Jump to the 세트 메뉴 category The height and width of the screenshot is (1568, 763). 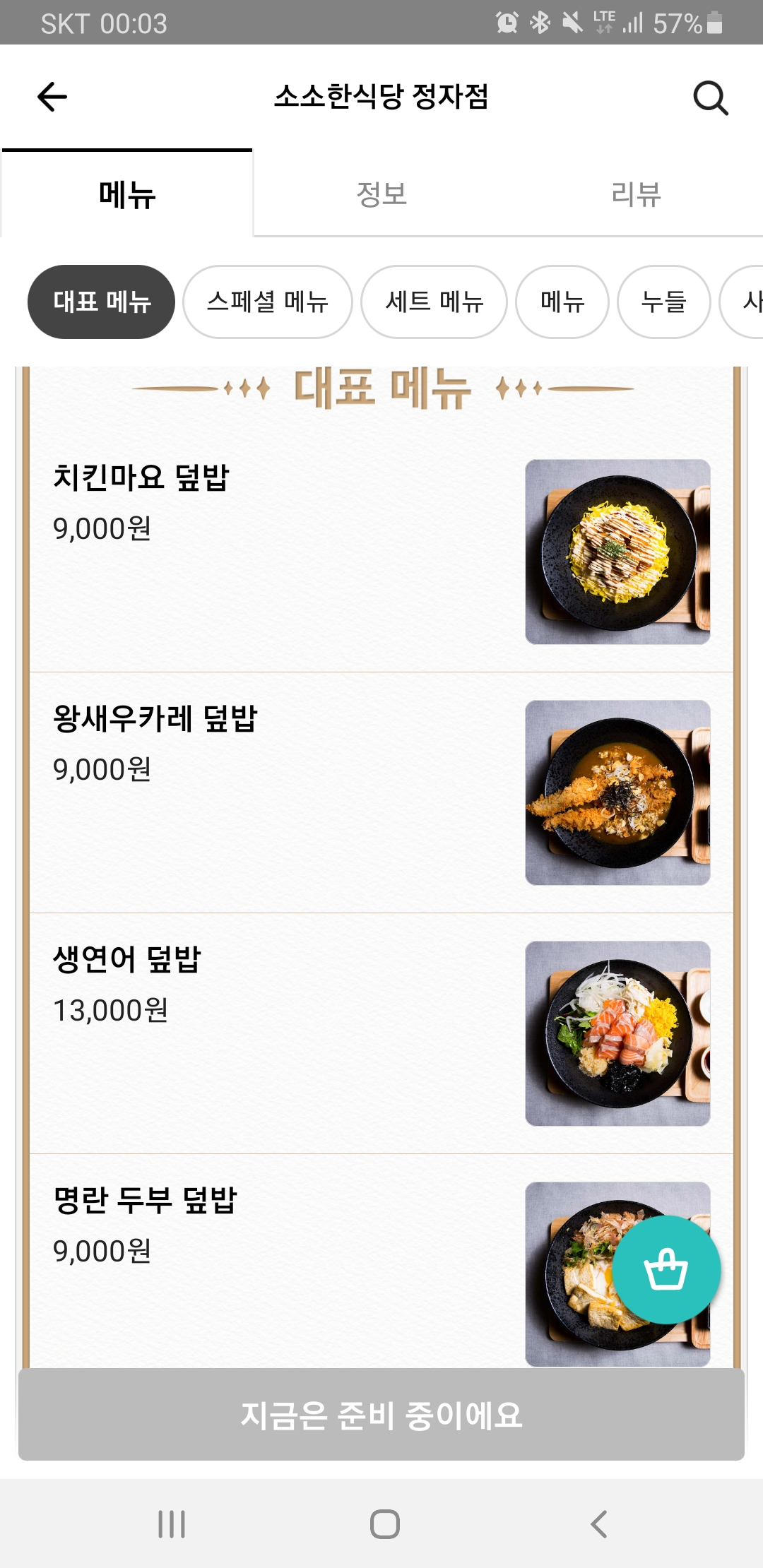tap(434, 302)
